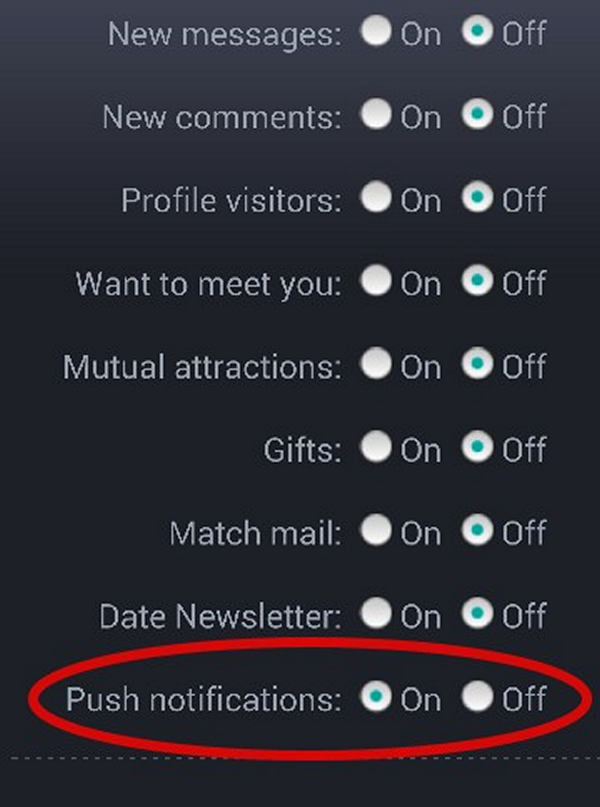The height and width of the screenshot is (807, 600).
Task: Select Off for New messages
Action: pos(478,32)
